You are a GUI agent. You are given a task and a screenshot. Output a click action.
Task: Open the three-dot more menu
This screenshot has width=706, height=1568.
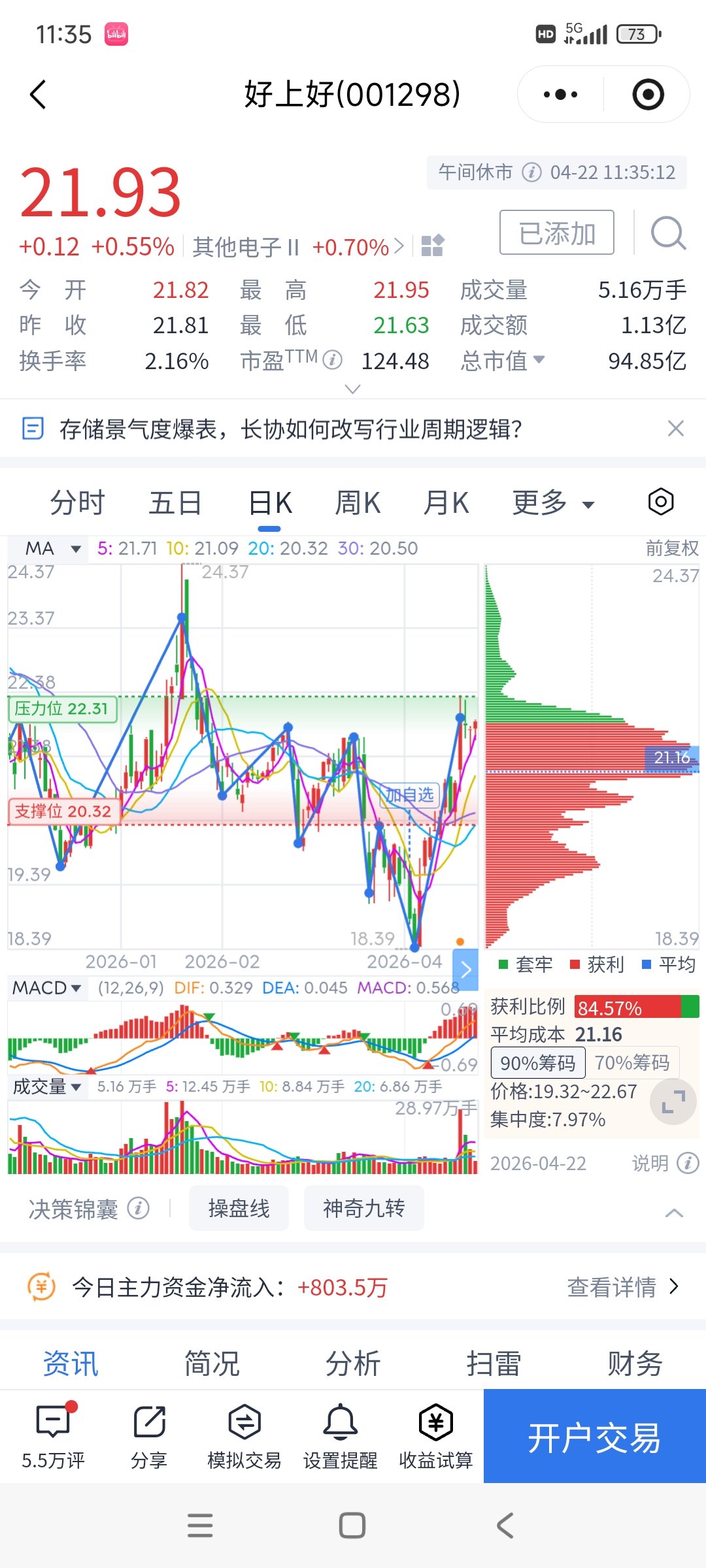tap(560, 95)
